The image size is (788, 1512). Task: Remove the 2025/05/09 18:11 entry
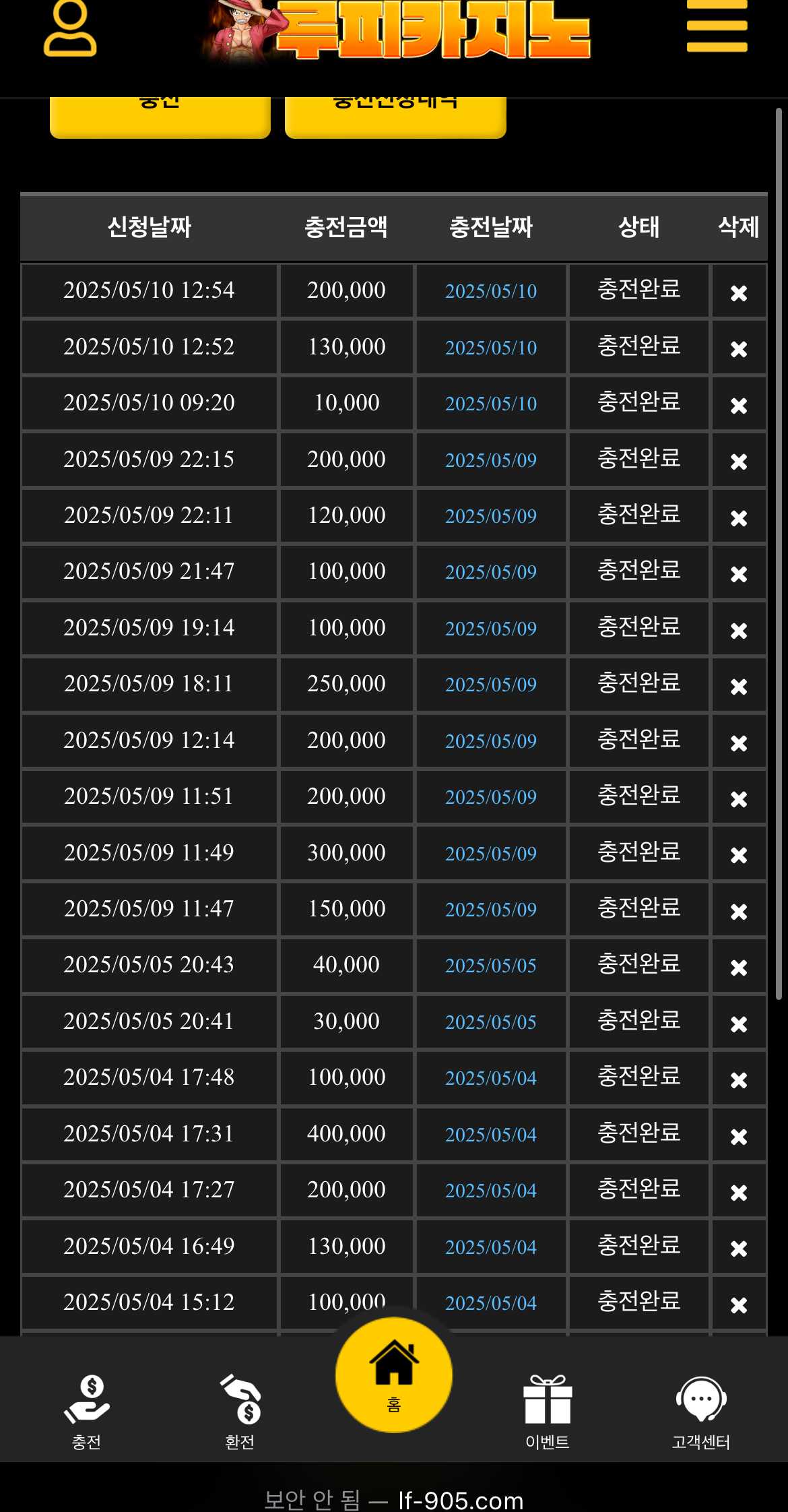click(x=739, y=687)
